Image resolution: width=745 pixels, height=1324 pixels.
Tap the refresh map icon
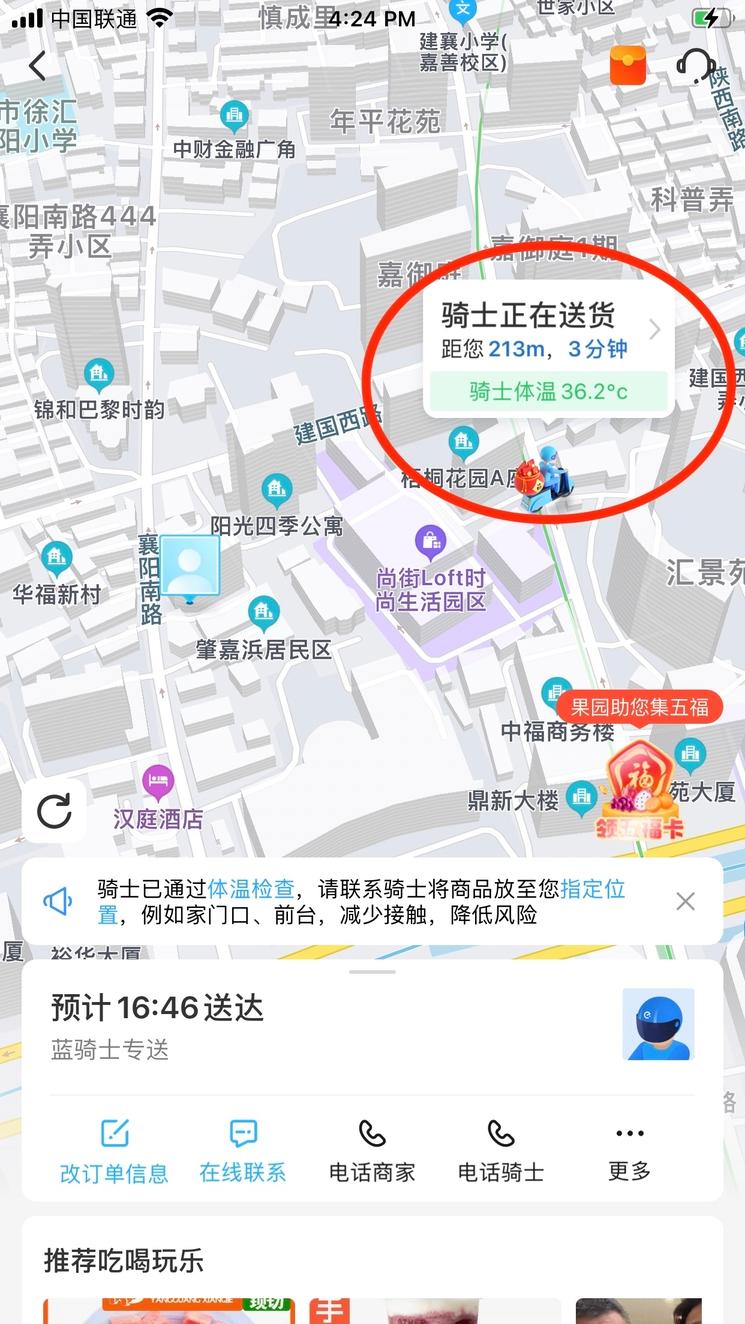55,810
